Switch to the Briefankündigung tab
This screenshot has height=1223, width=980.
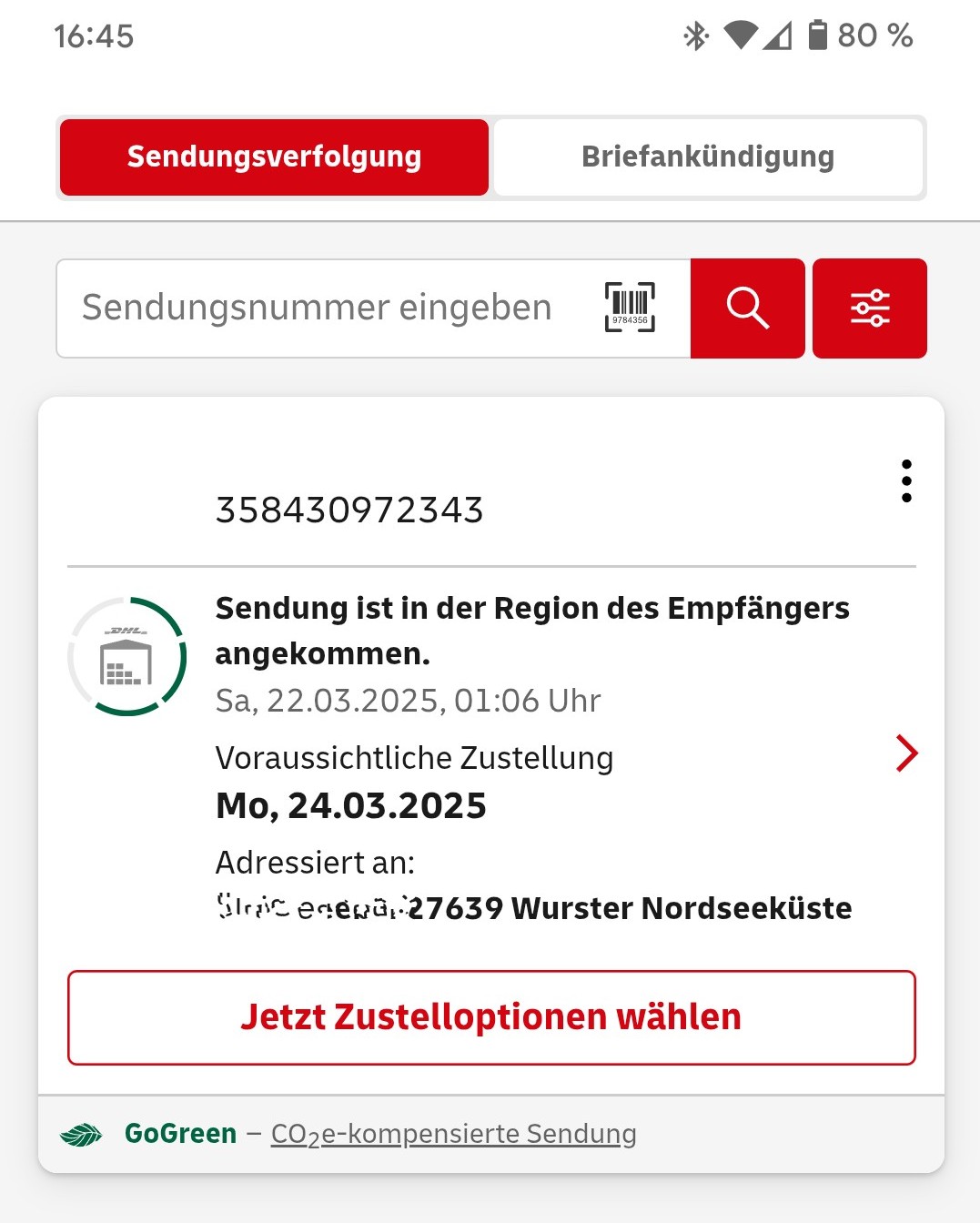pos(708,157)
